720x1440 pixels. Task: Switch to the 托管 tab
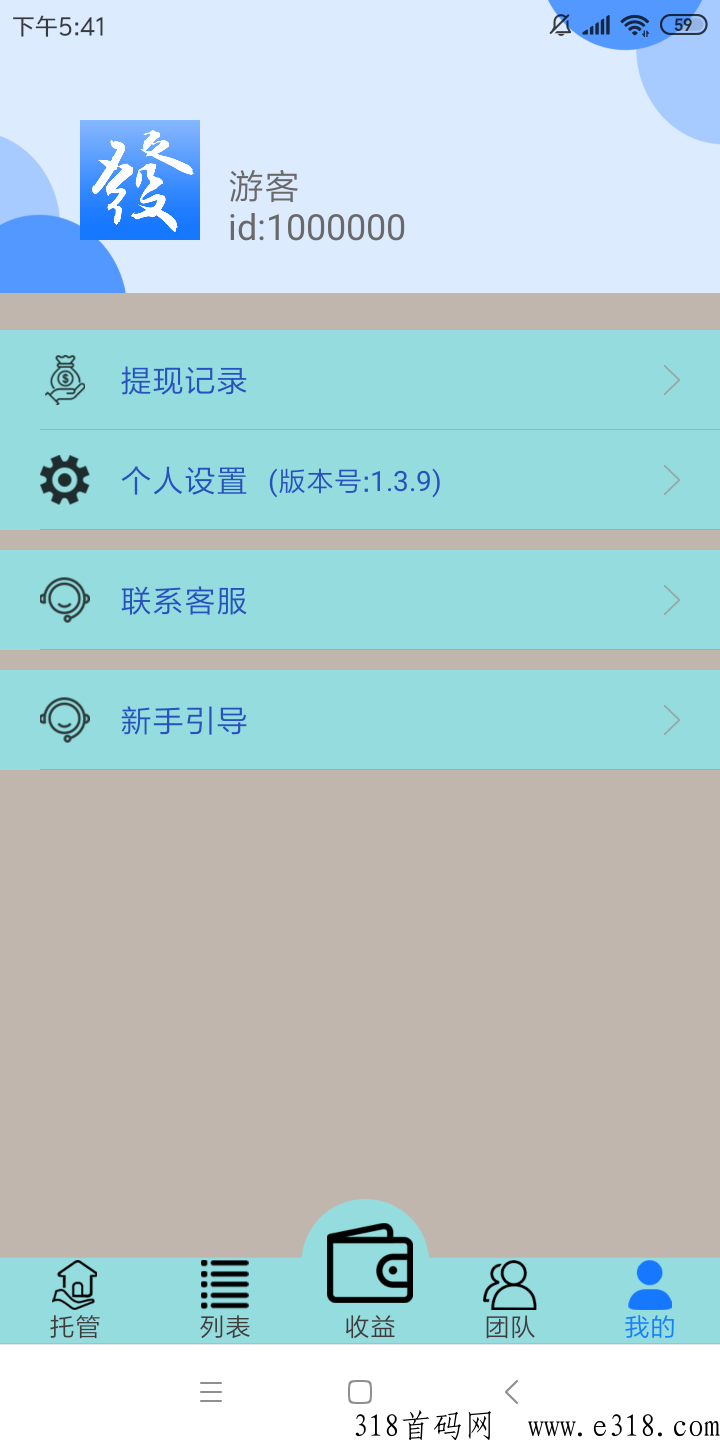coord(75,1299)
